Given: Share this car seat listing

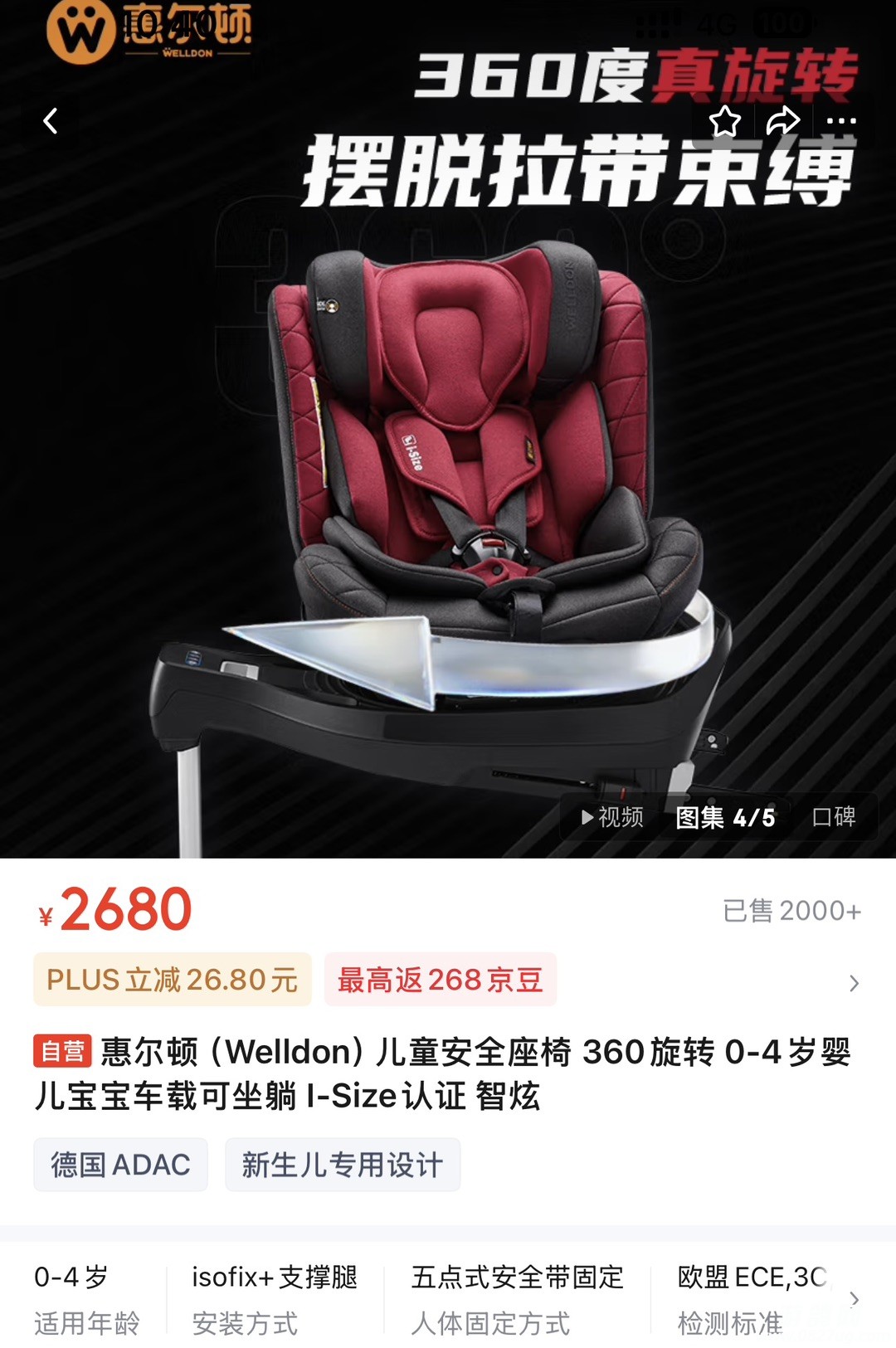Looking at the screenshot, I should click(x=783, y=121).
